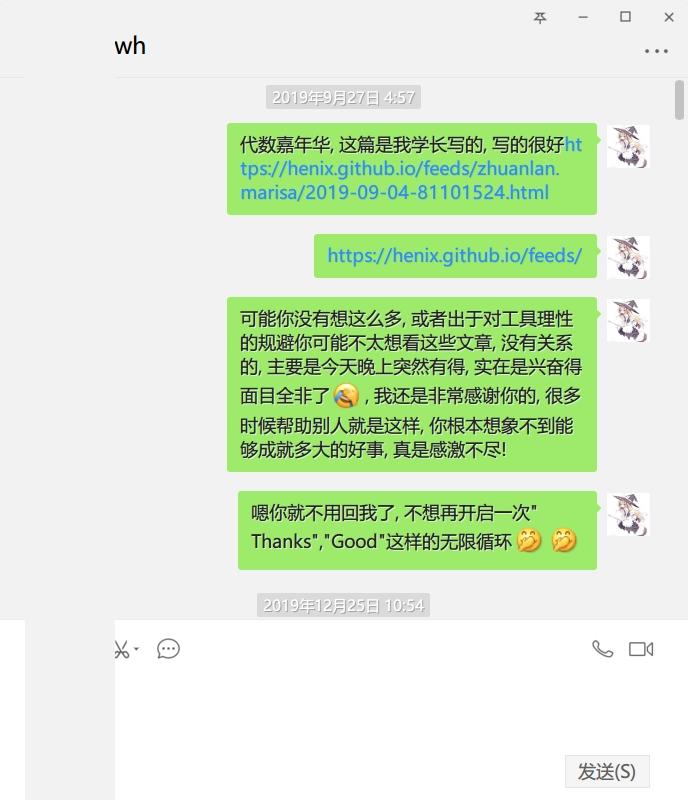The height and width of the screenshot is (800, 688).
Task: Pin window on top
Action: [540, 17]
